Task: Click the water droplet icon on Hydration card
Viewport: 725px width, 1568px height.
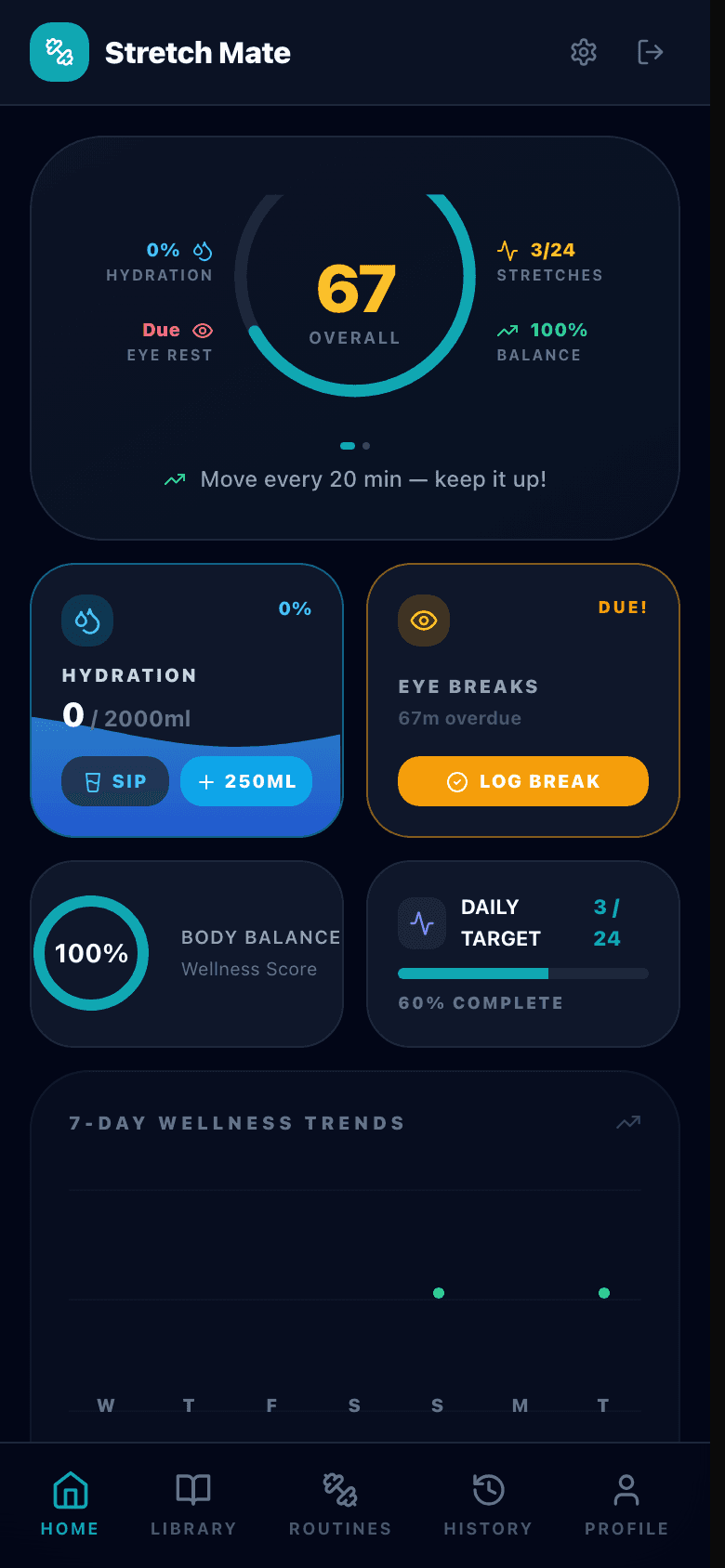Action: pos(86,620)
